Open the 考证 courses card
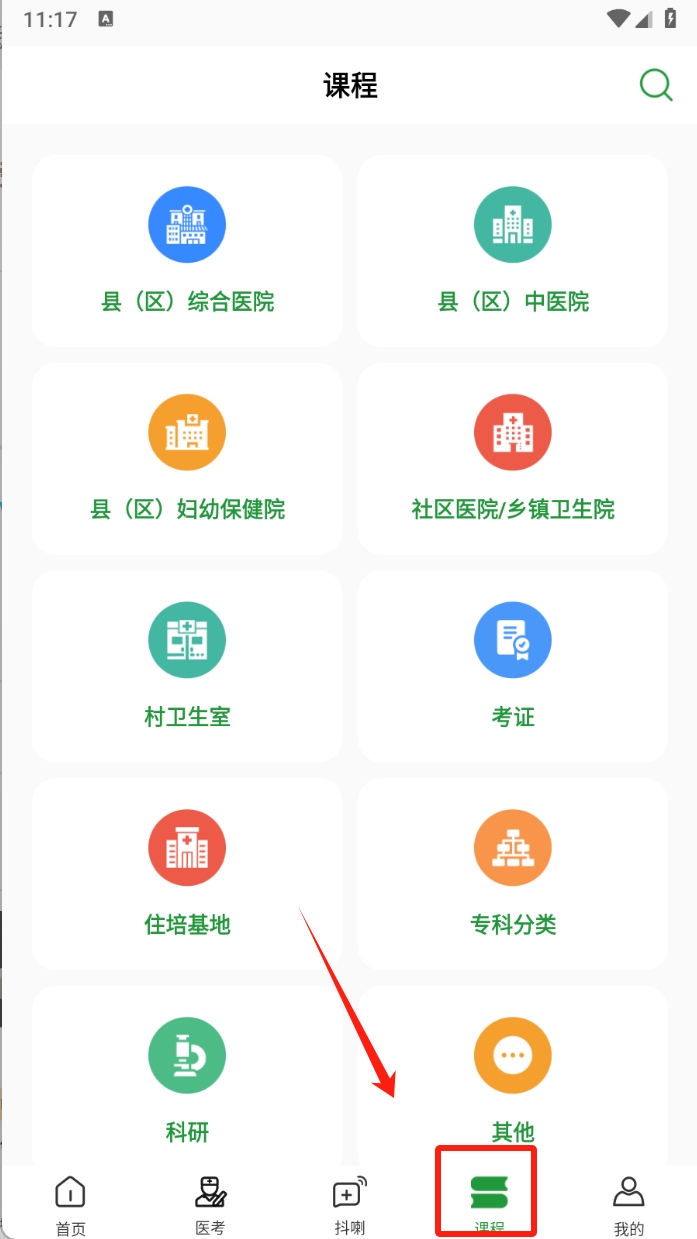 (x=512, y=667)
